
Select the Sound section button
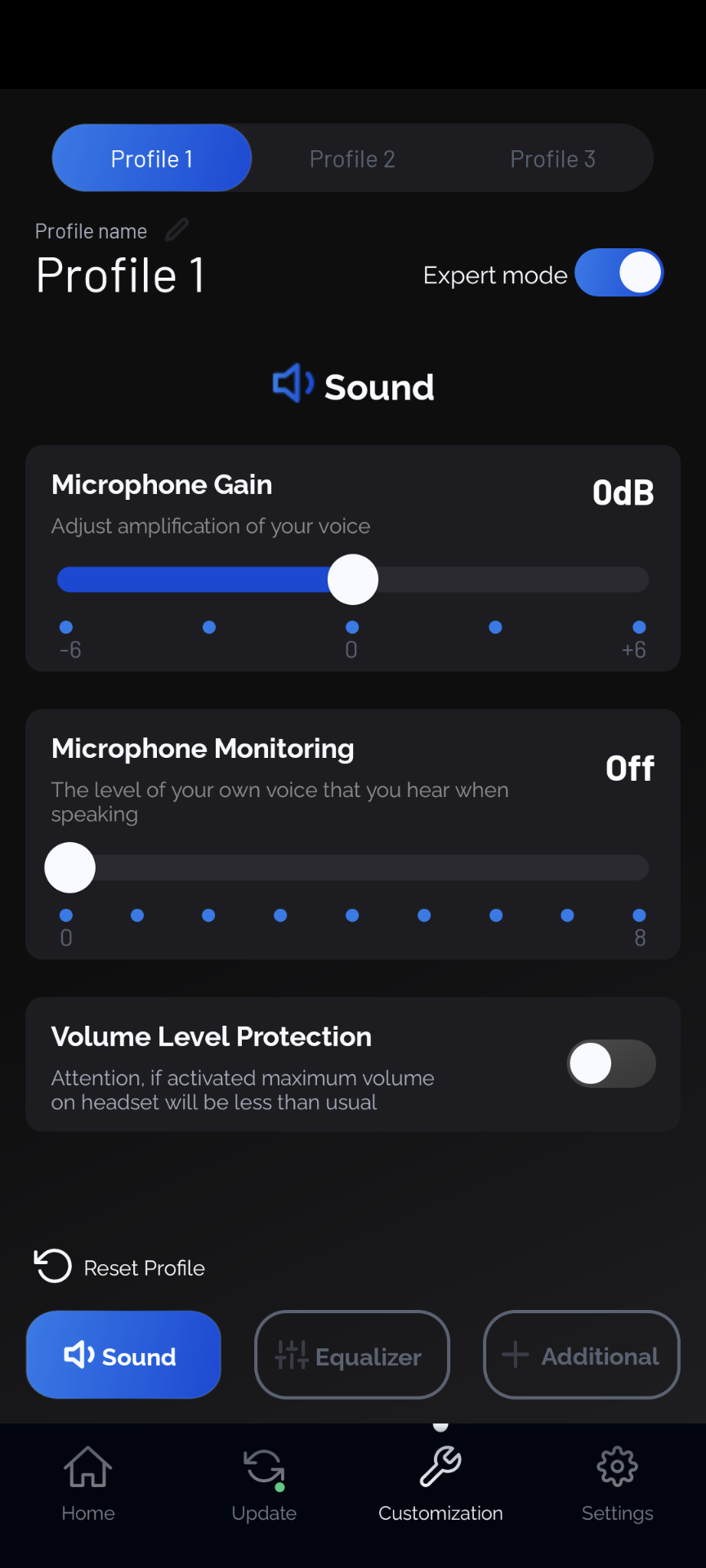123,1355
